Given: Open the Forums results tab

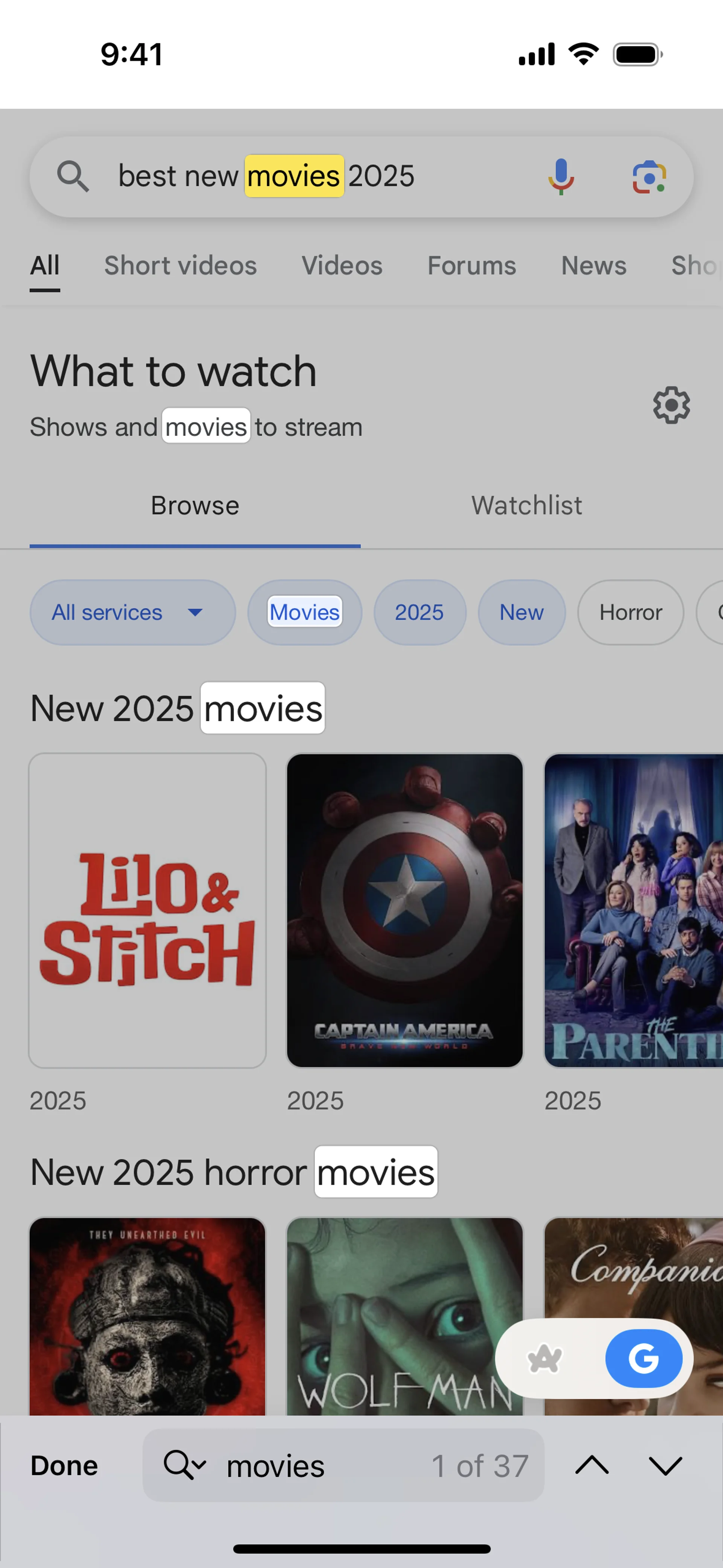Looking at the screenshot, I should pyautogui.click(x=472, y=266).
